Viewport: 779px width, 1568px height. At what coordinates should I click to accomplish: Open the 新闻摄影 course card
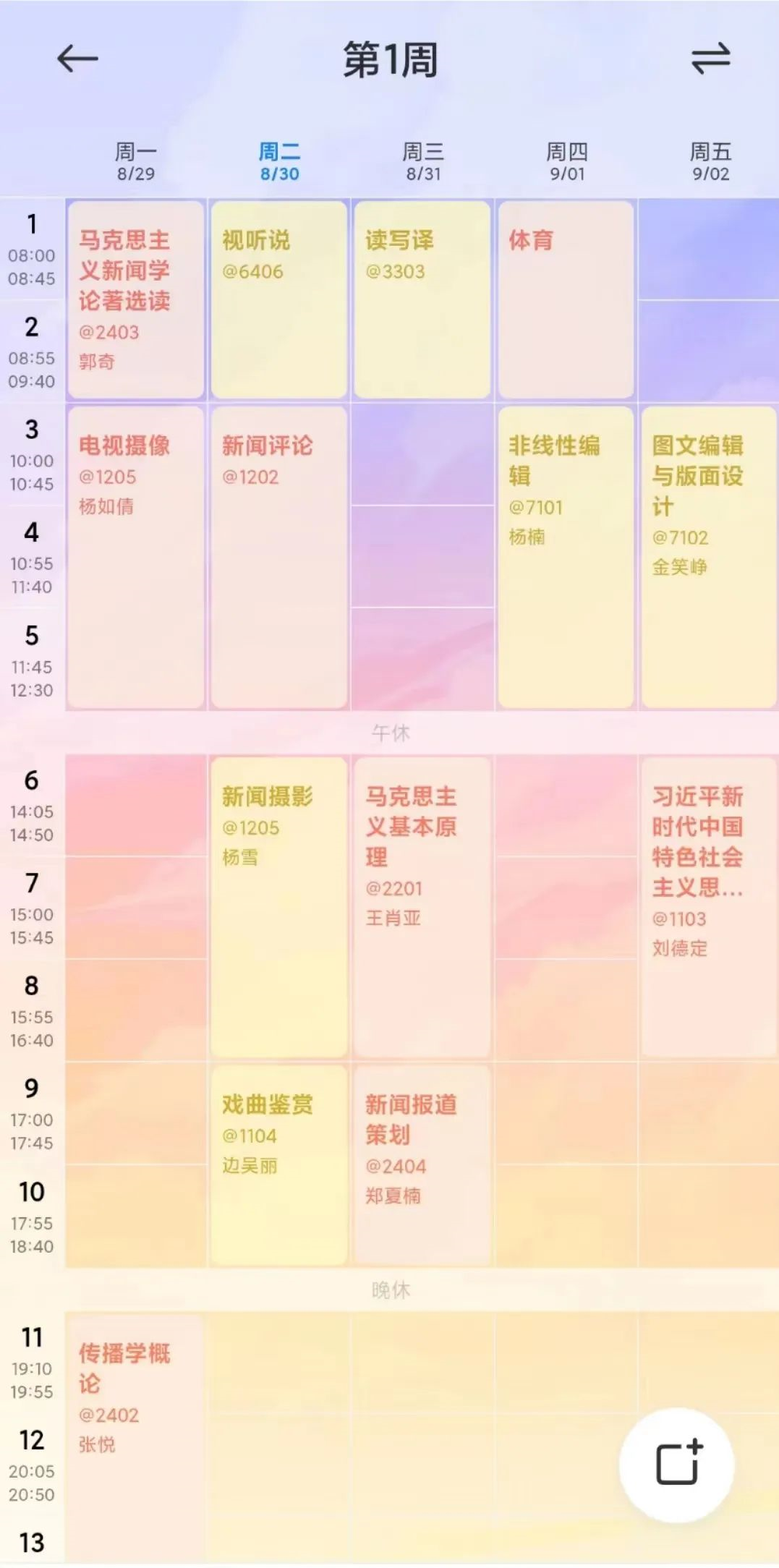[278, 907]
